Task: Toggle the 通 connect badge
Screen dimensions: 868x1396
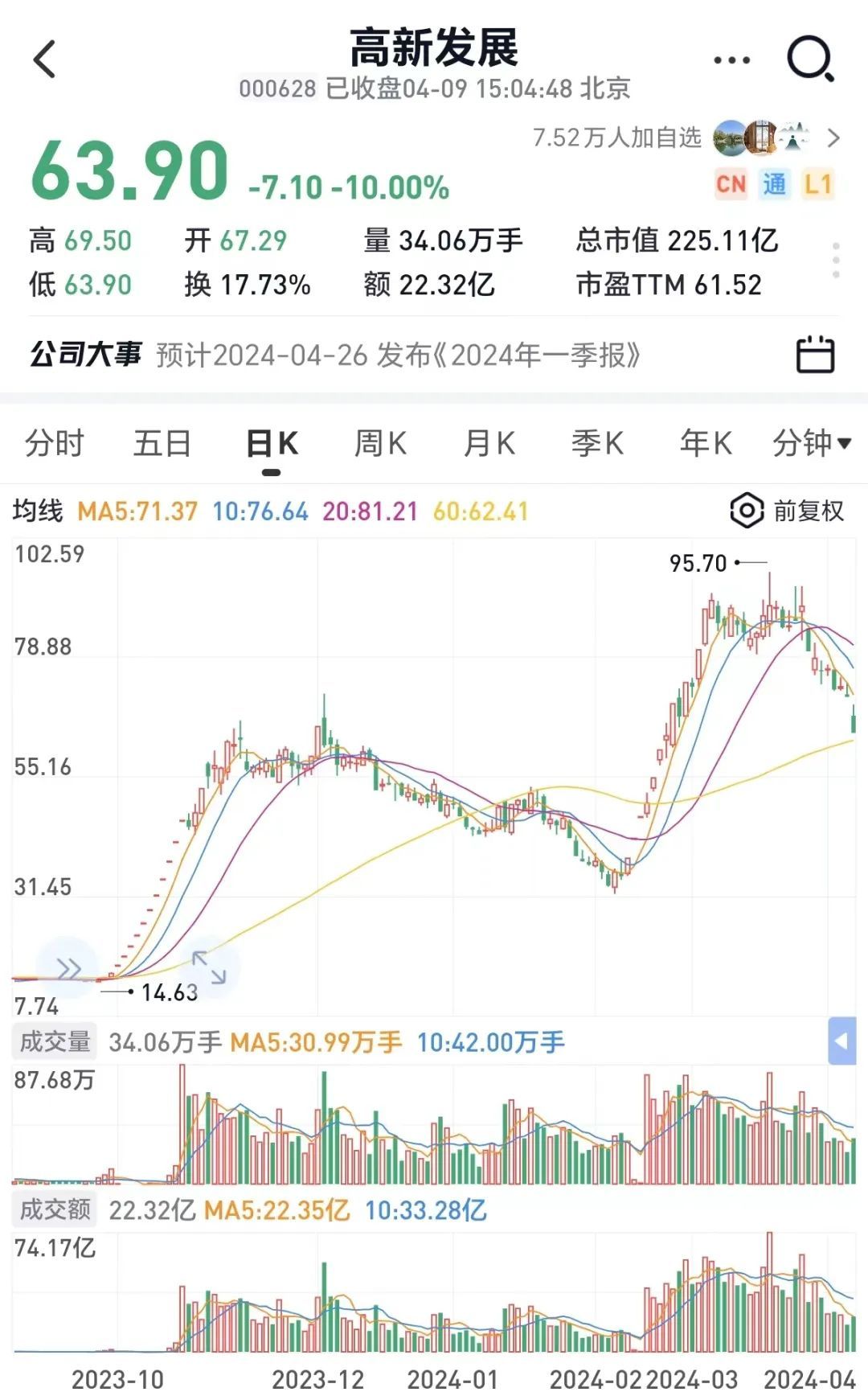Action: coord(773,185)
